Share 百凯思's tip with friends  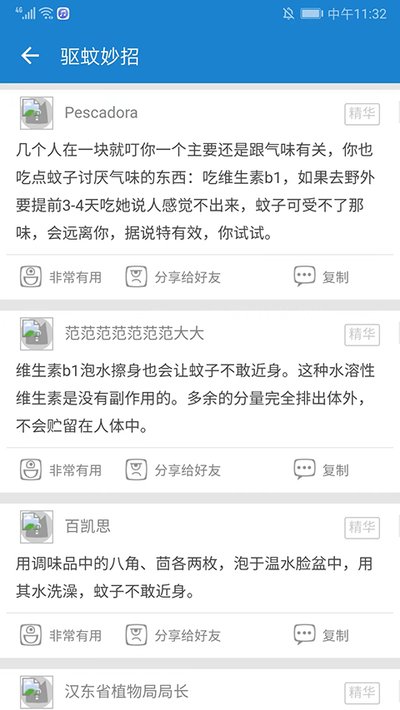[173, 635]
